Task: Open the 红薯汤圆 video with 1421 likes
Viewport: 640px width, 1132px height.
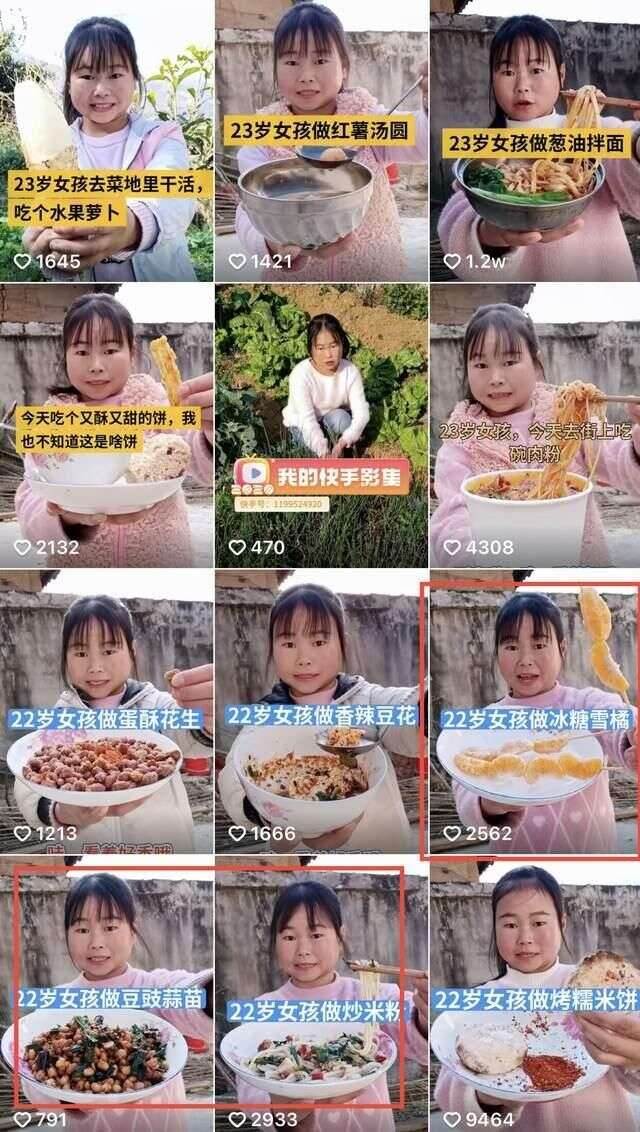Action: click(320, 140)
